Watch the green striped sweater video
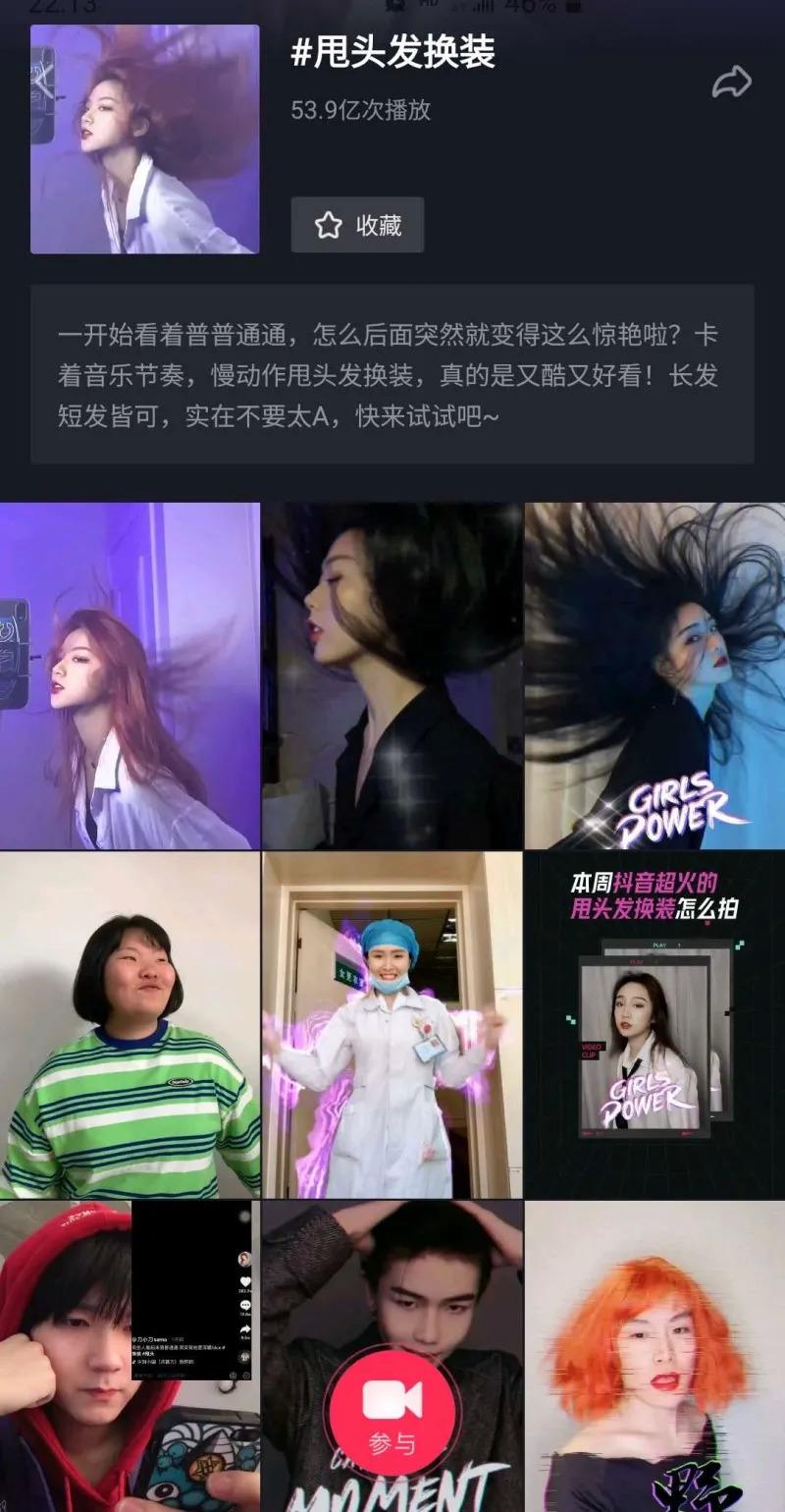Viewport: 785px width, 1512px height. tap(130, 1024)
